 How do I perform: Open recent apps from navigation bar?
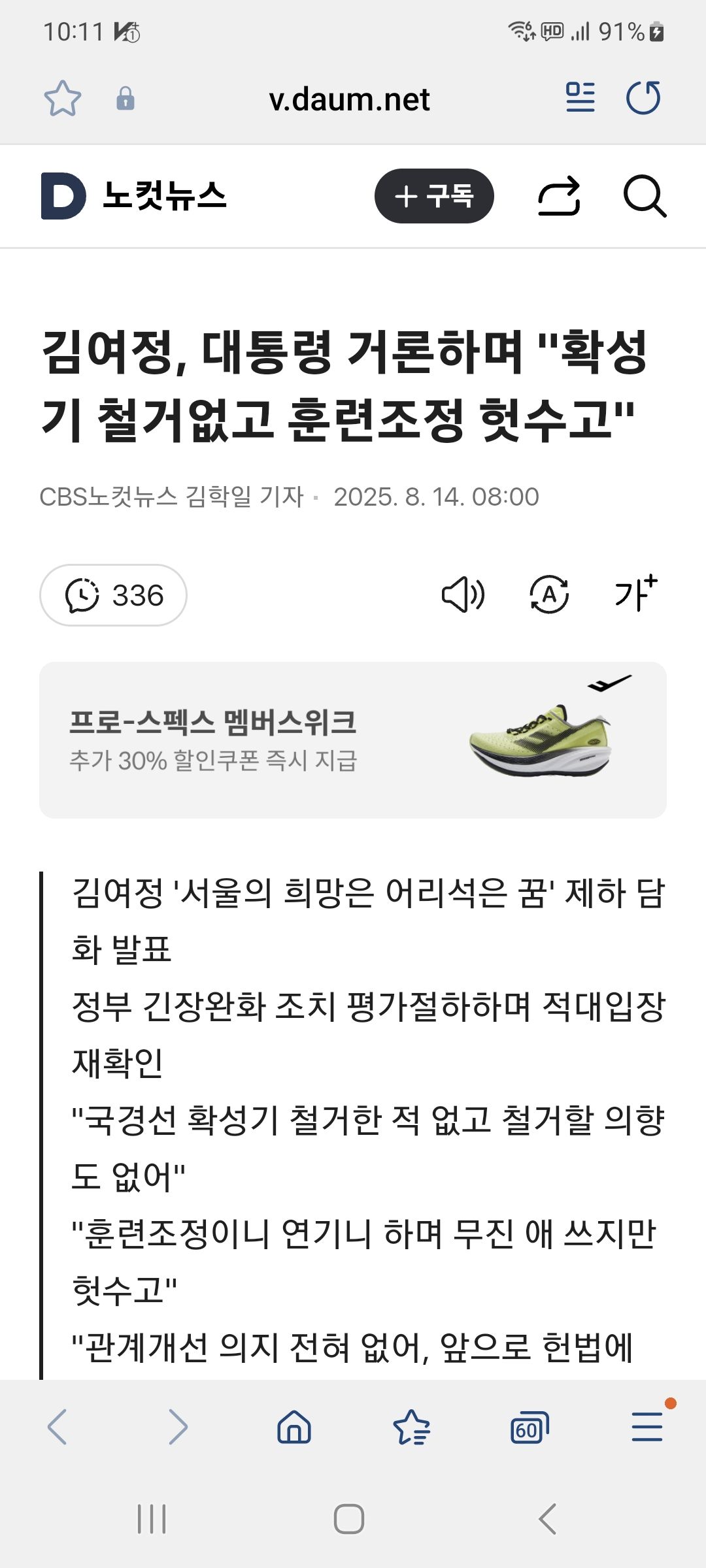click(152, 1518)
